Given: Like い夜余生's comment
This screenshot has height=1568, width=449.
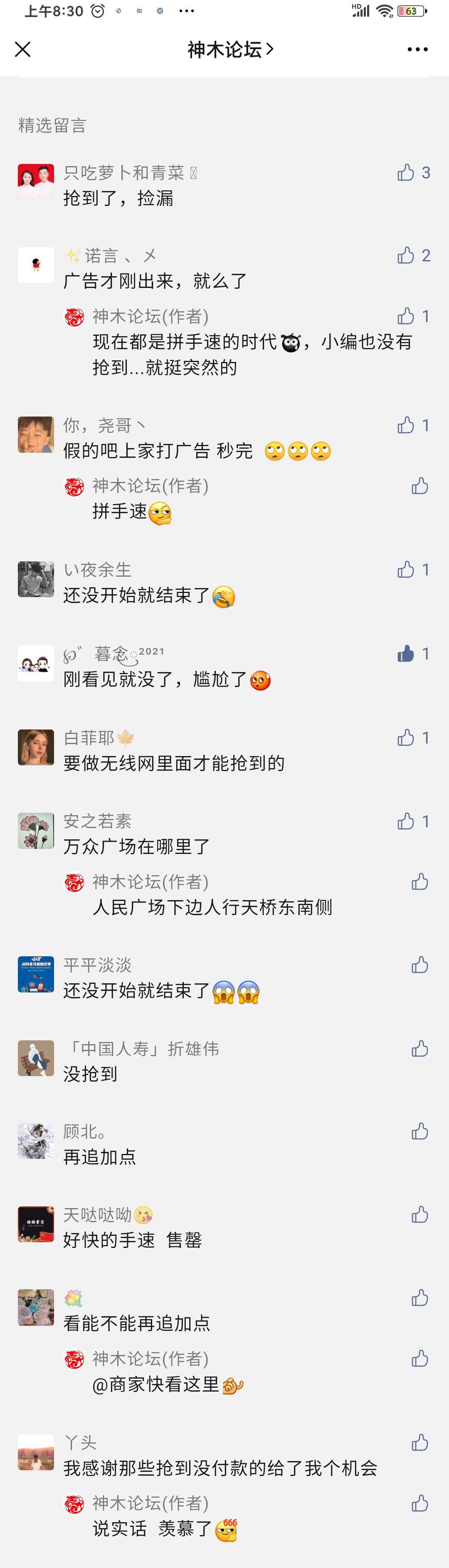Looking at the screenshot, I should (x=406, y=570).
